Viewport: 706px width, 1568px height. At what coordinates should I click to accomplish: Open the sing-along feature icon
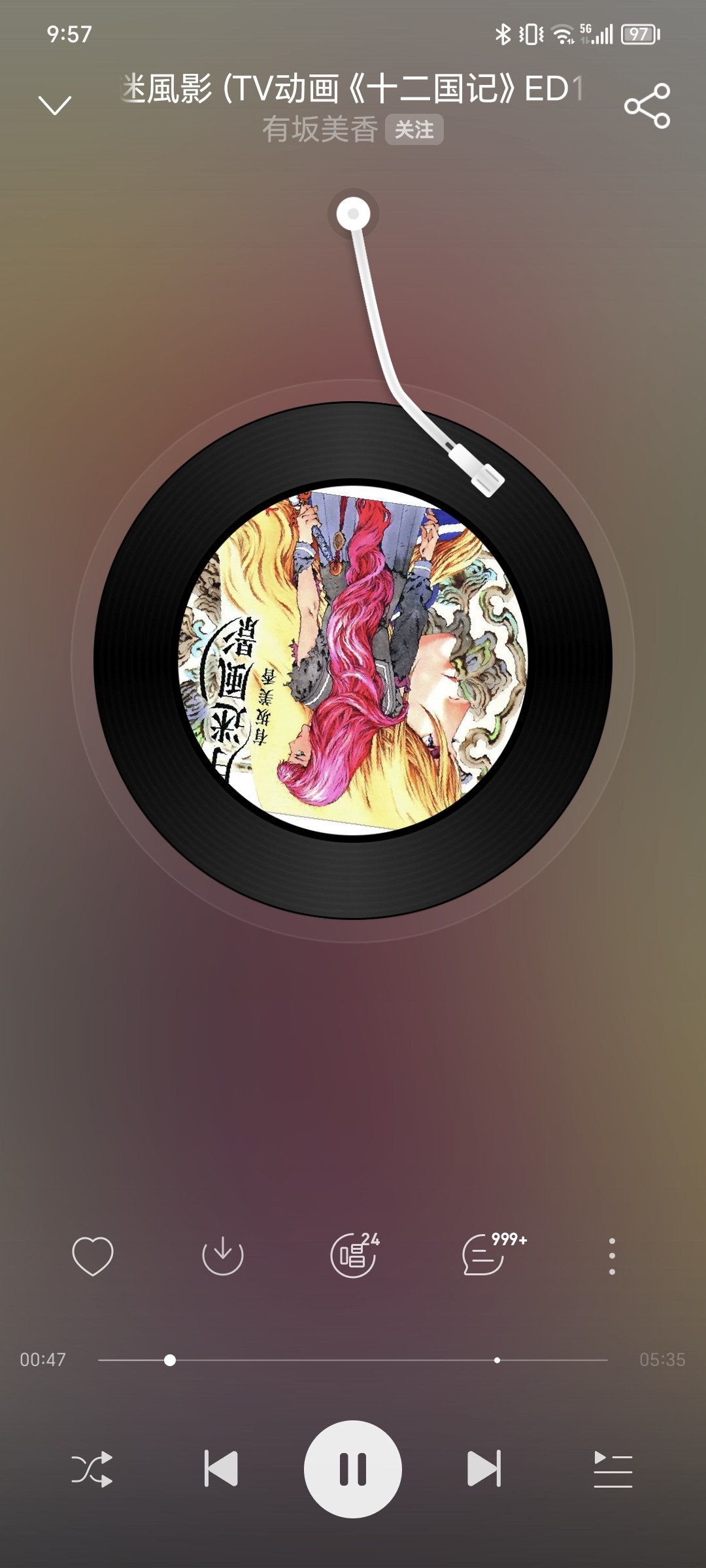pos(354,1255)
